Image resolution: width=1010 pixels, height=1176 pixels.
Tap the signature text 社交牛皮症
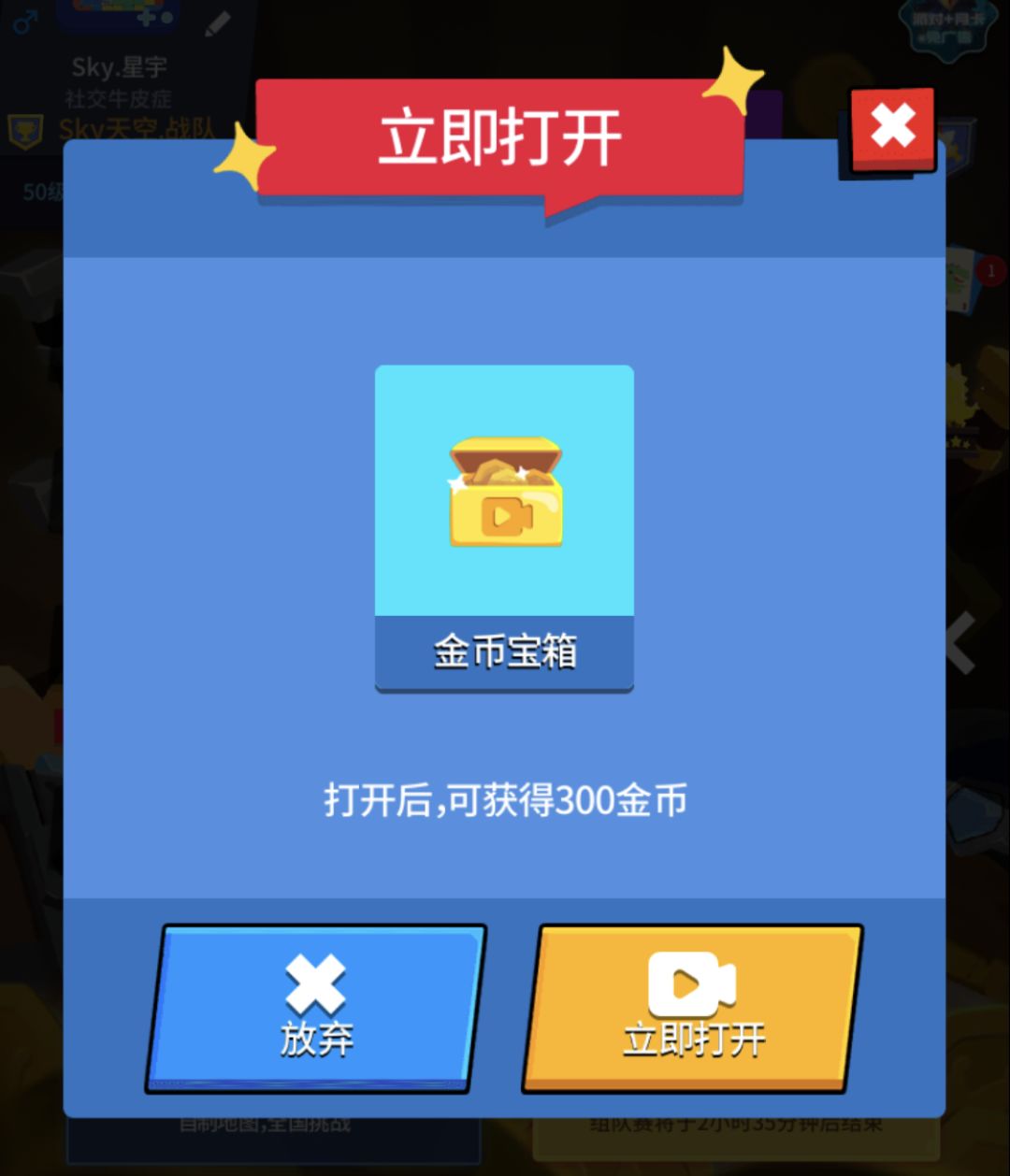(117, 98)
